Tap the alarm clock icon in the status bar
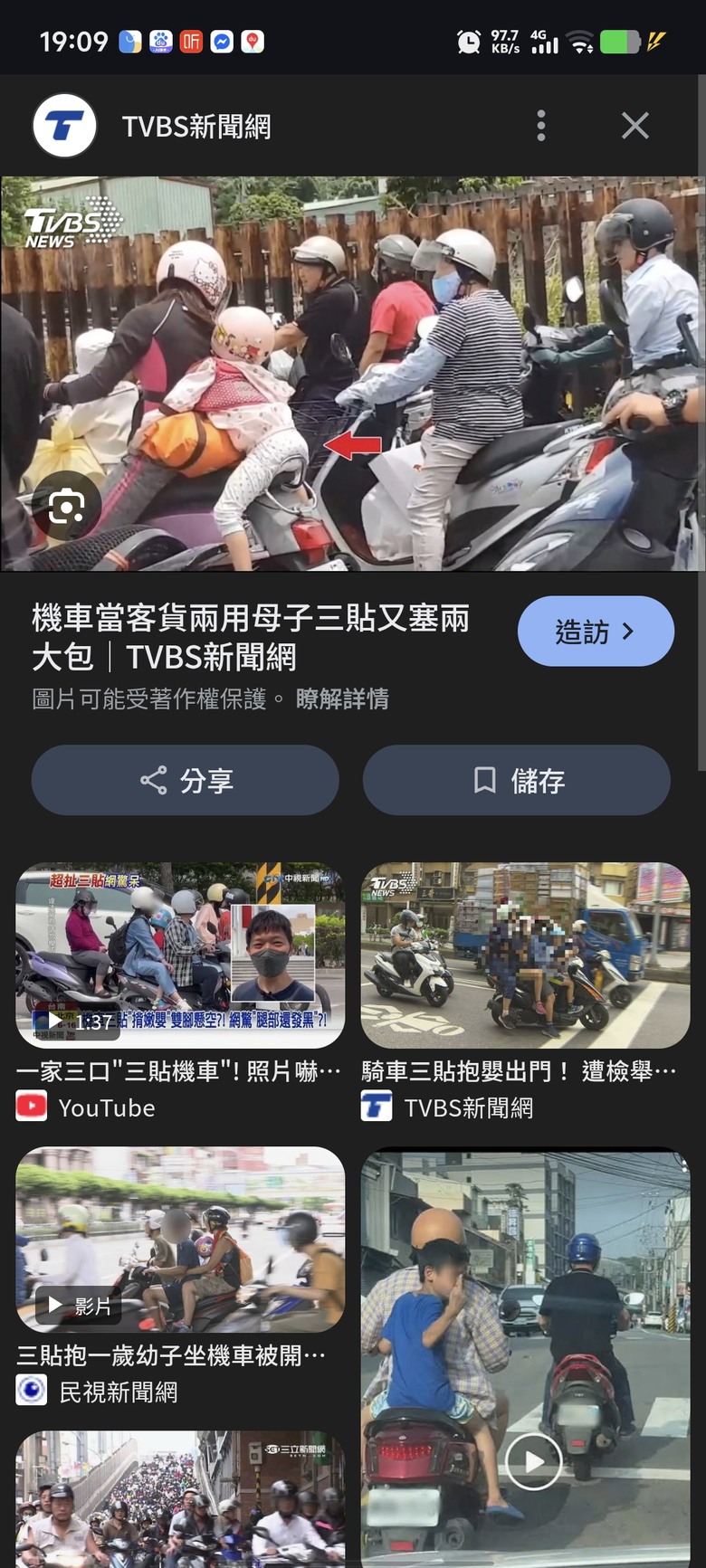Screen dimensions: 706x1568 tap(469, 41)
